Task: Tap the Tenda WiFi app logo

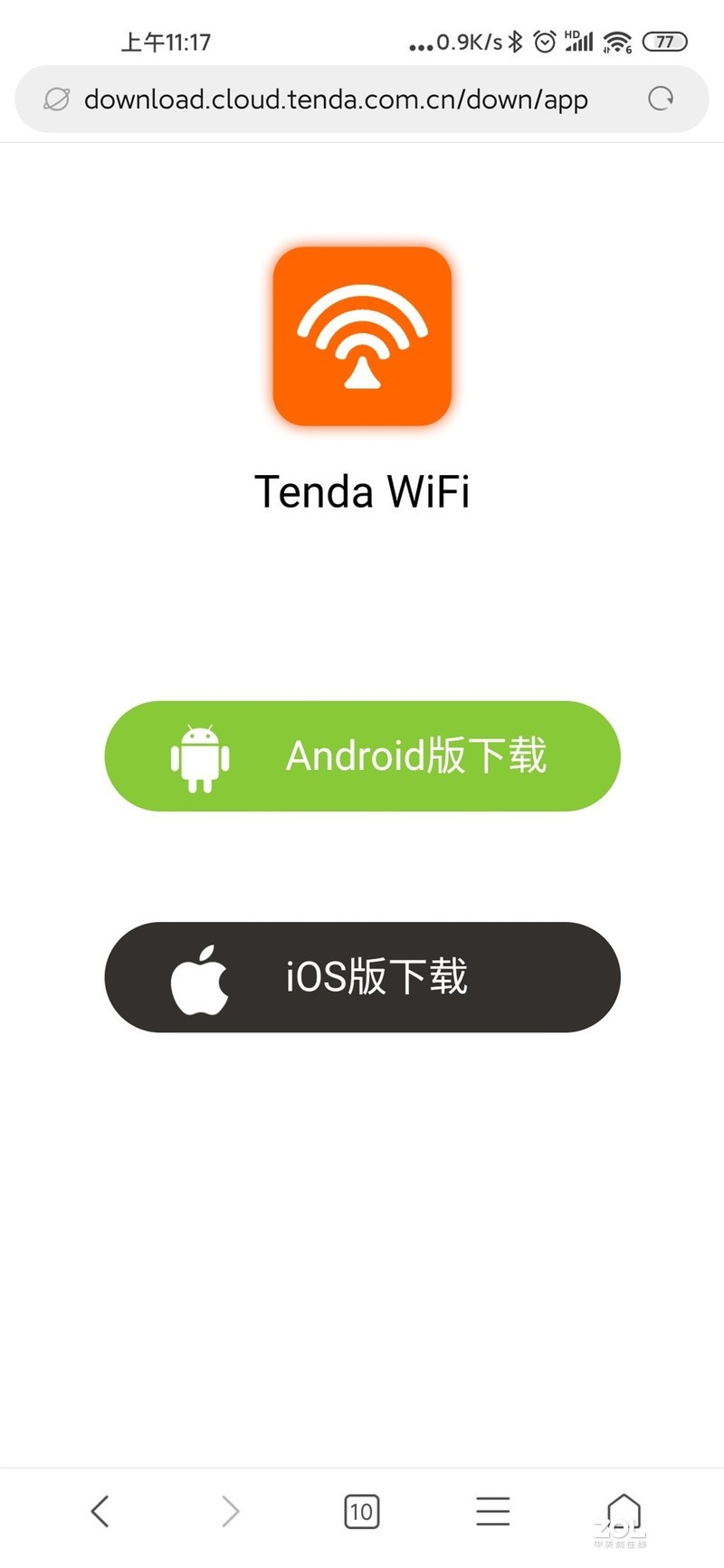Action: [x=362, y=337]
